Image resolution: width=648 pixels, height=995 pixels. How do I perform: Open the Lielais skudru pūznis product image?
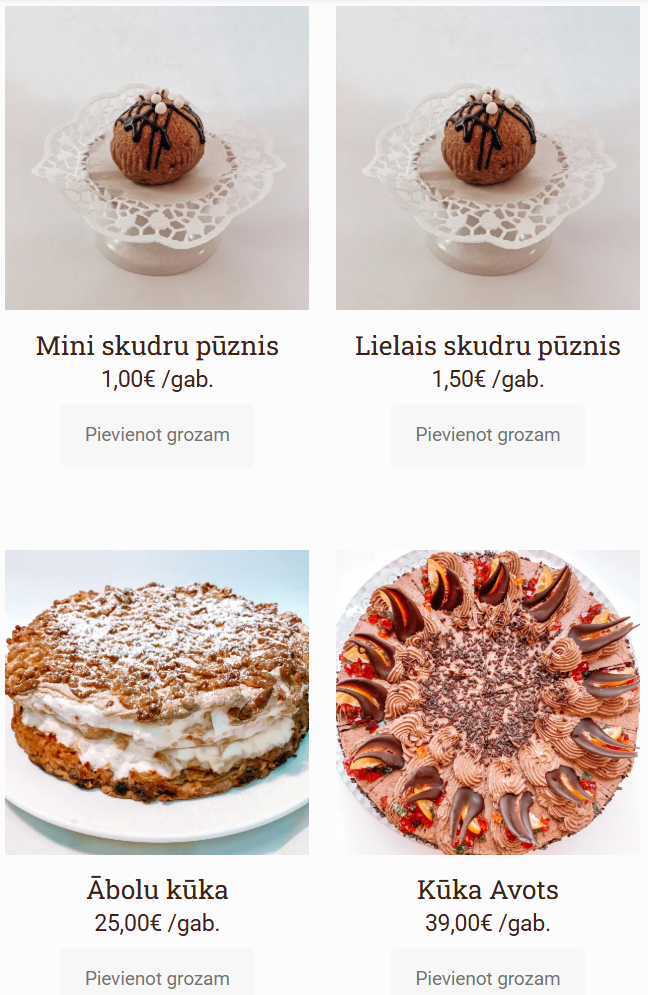pyautogui.click(x=488, y=157)
